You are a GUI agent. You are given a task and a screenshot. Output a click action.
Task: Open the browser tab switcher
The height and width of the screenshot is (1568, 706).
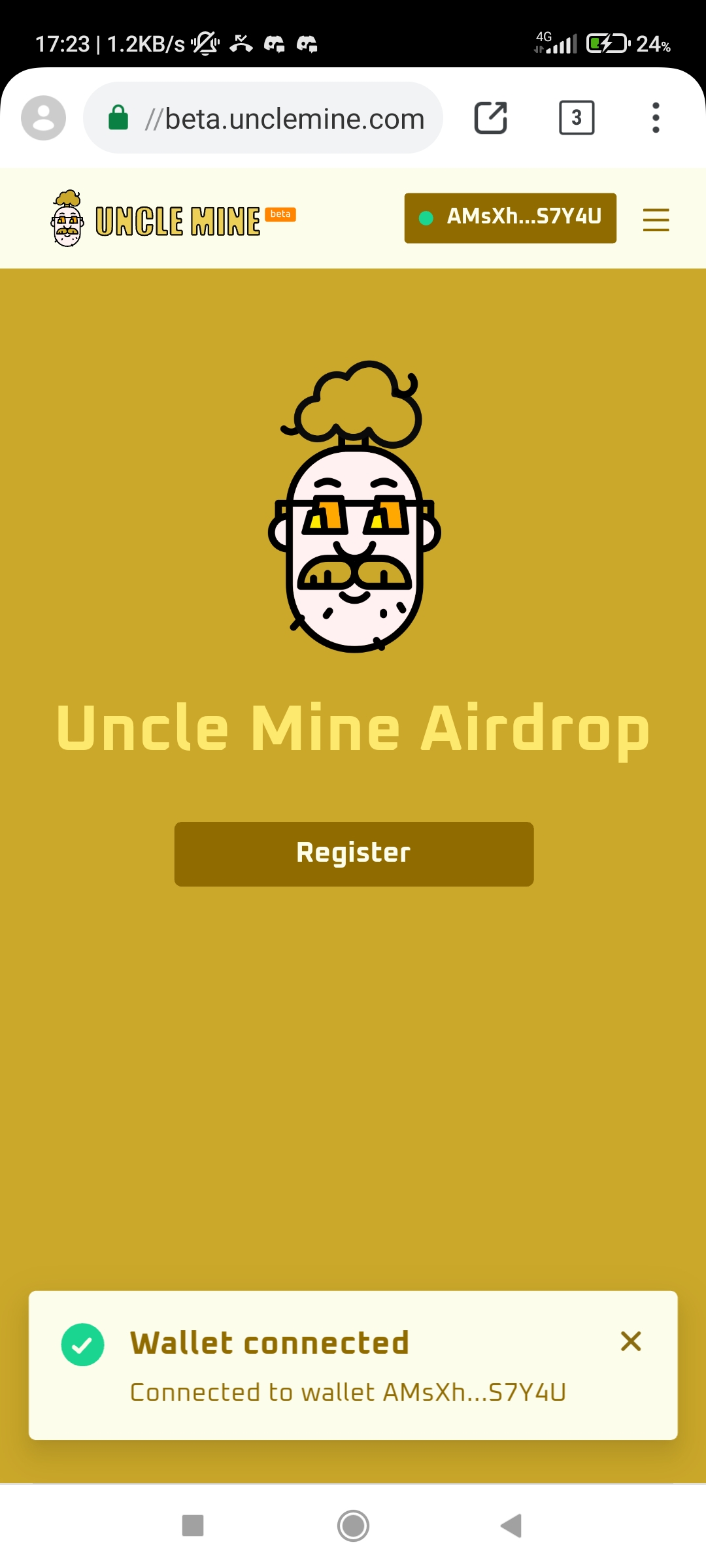(577, 118)
